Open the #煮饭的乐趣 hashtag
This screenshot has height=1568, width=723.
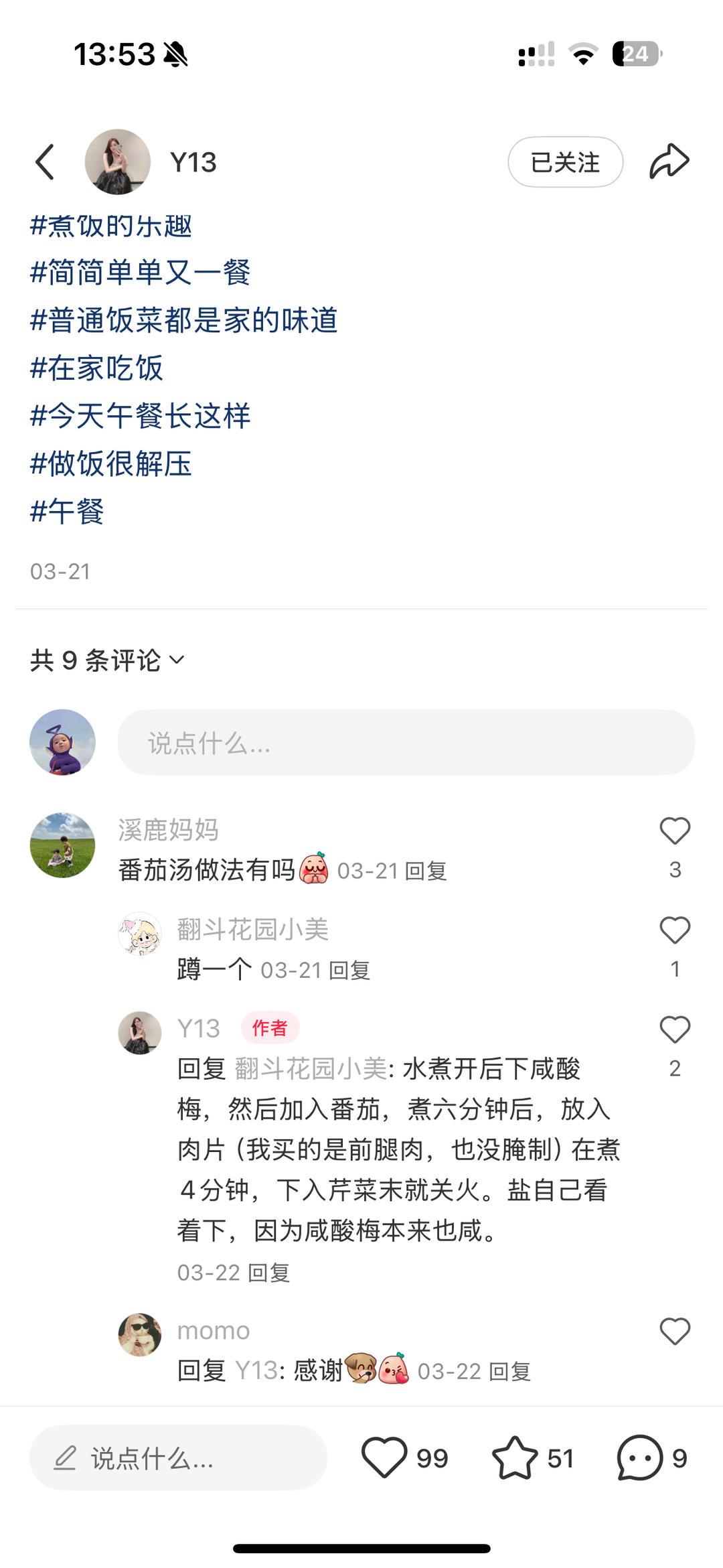[111, 226]
